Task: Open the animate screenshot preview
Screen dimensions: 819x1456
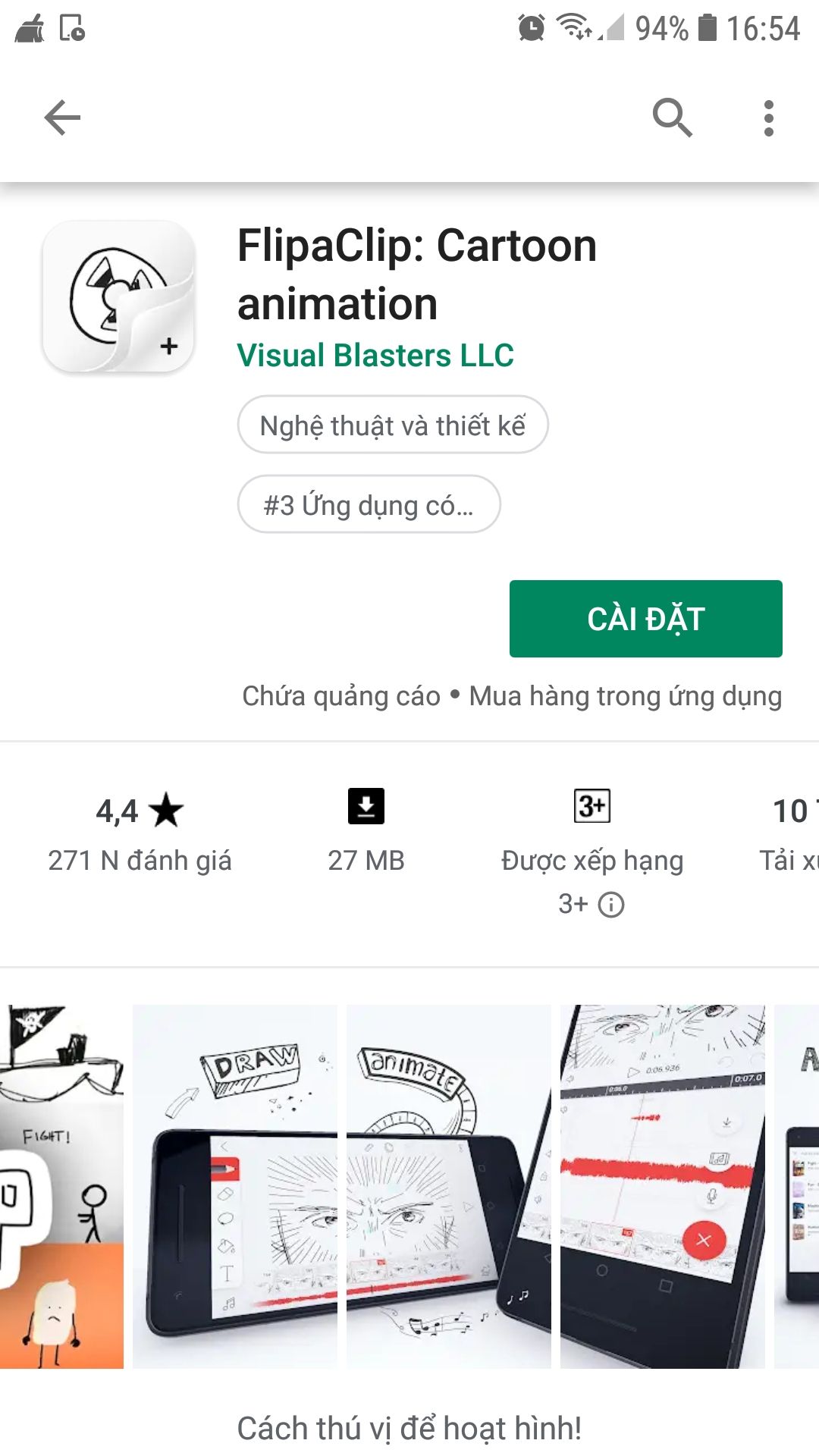Action: (449, 1187)
